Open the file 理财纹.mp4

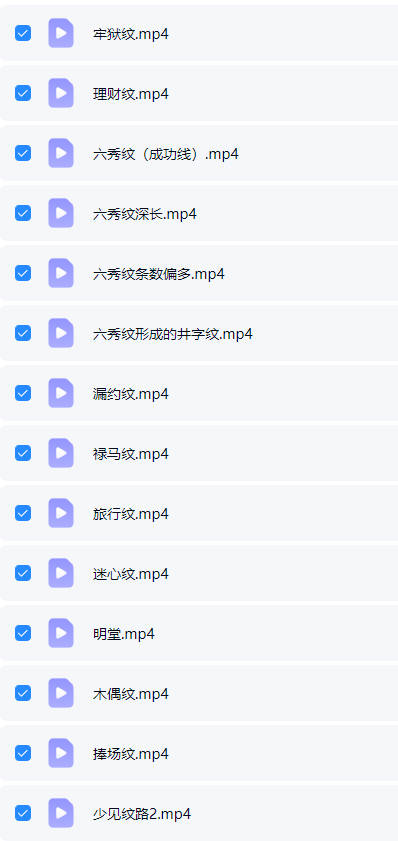point(130,94)
